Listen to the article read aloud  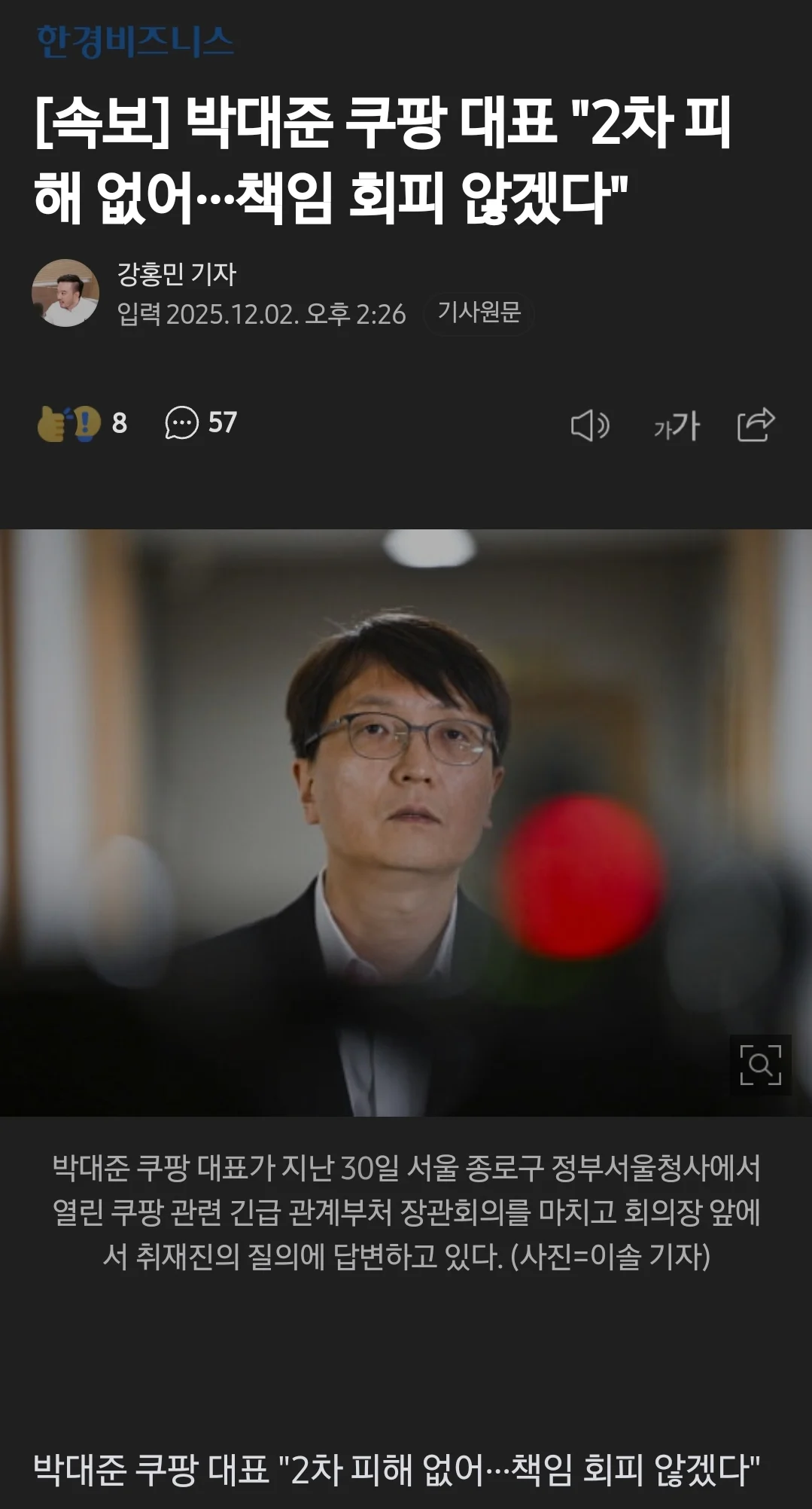[x=589, y=425]
